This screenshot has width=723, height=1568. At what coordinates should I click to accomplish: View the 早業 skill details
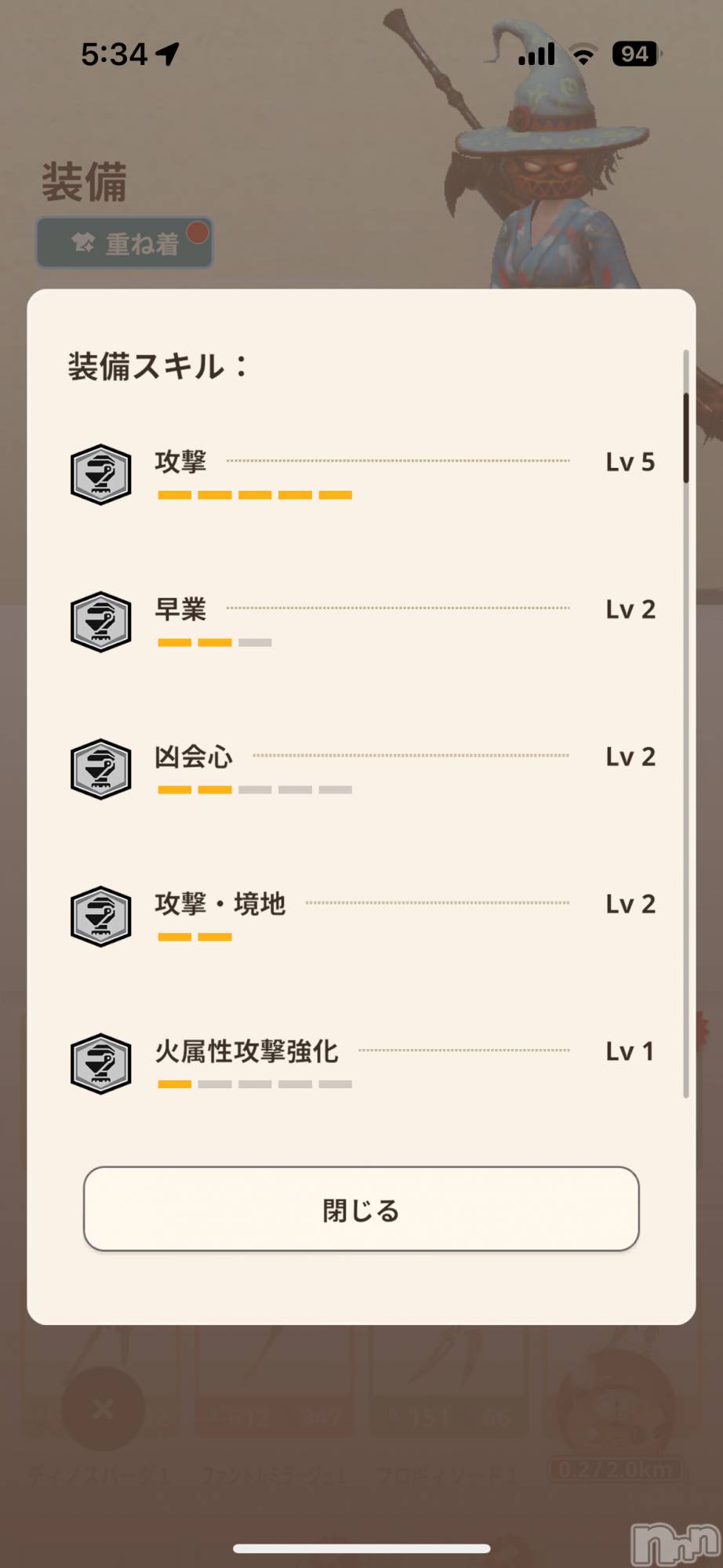[x=361, y=620]
